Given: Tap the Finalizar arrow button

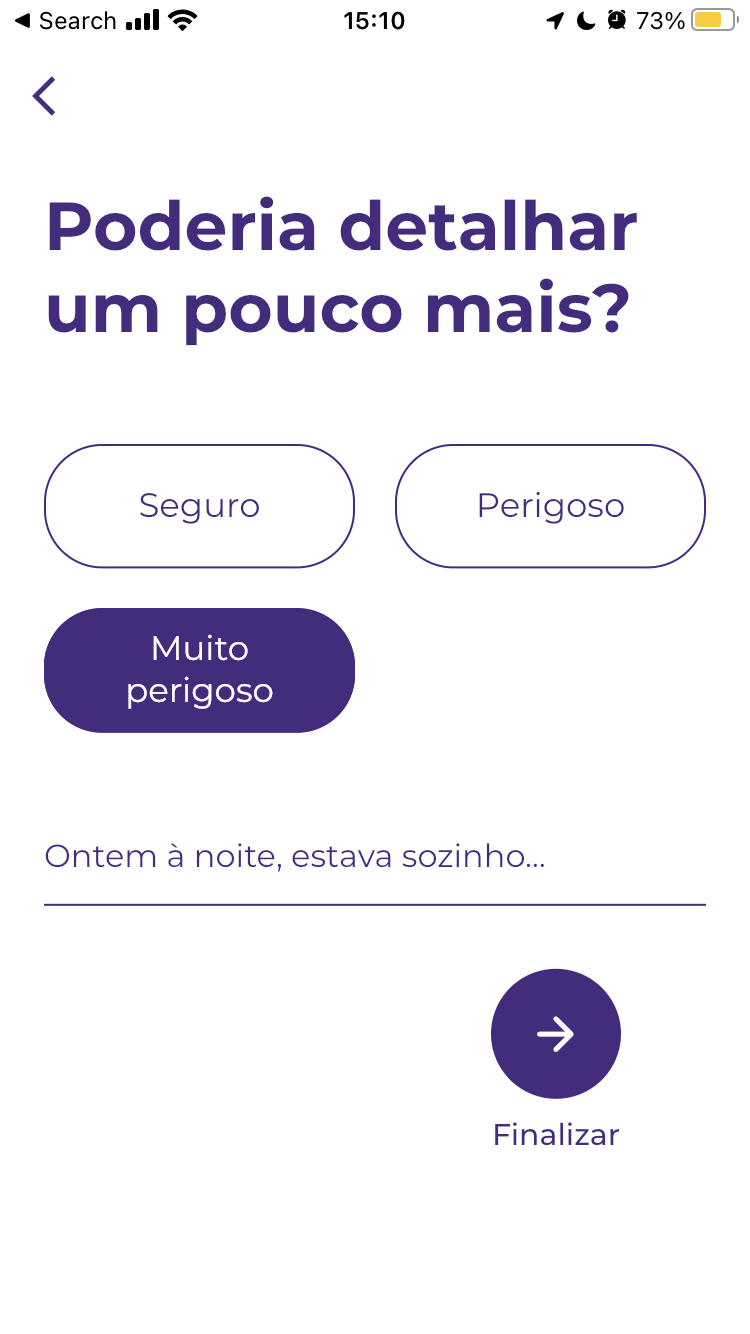Looking at the screenshot, I should pyautogui.click(x=555, y=1034).
